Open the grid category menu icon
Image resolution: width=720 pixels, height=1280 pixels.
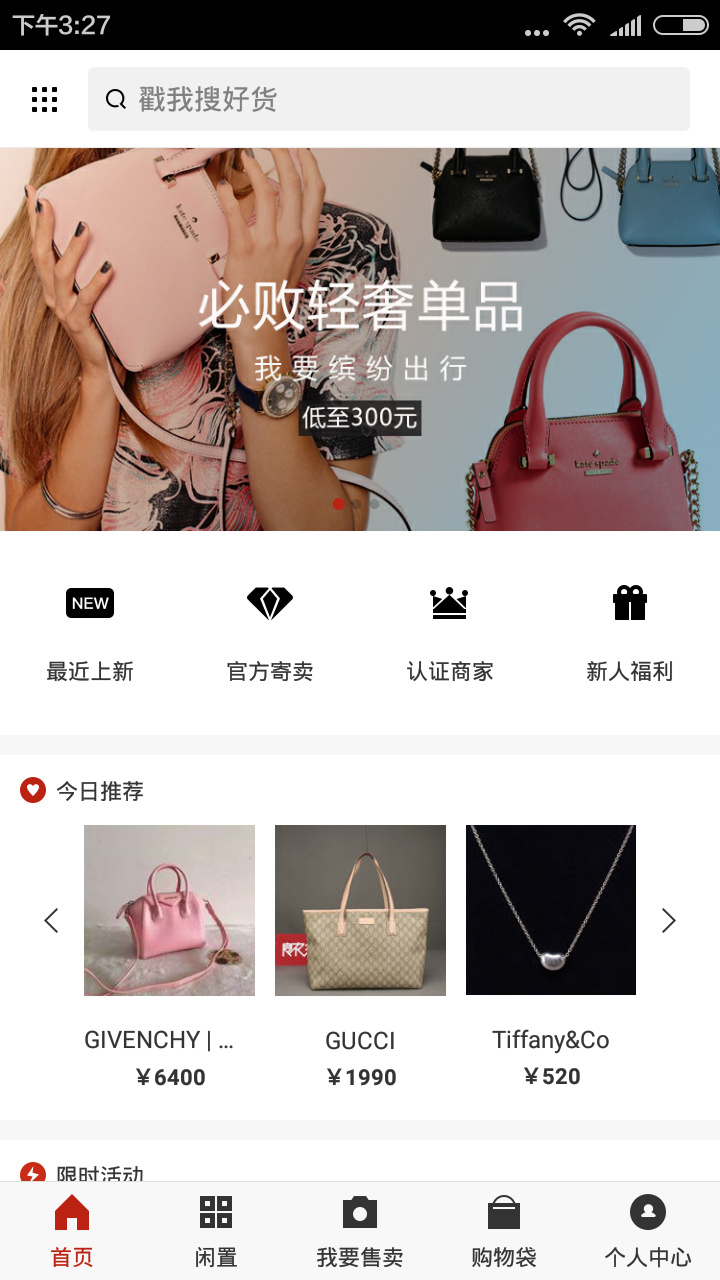[44, 99]
